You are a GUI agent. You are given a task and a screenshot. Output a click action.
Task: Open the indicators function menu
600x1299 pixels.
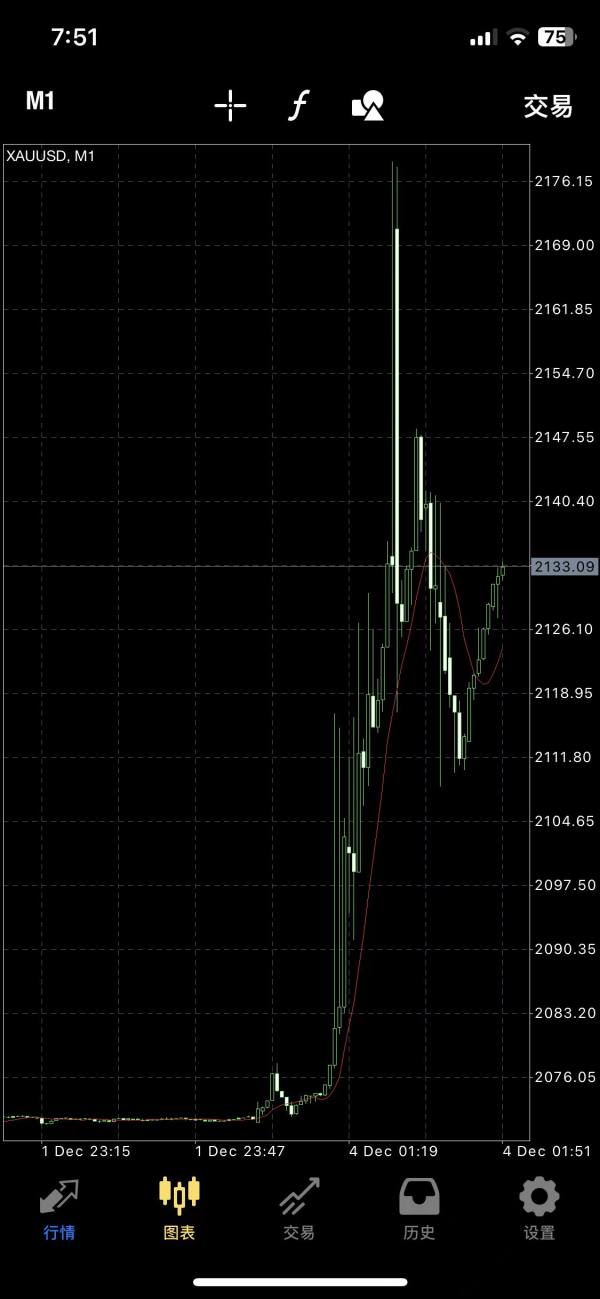pyautogui.click(x=298, y=105)
